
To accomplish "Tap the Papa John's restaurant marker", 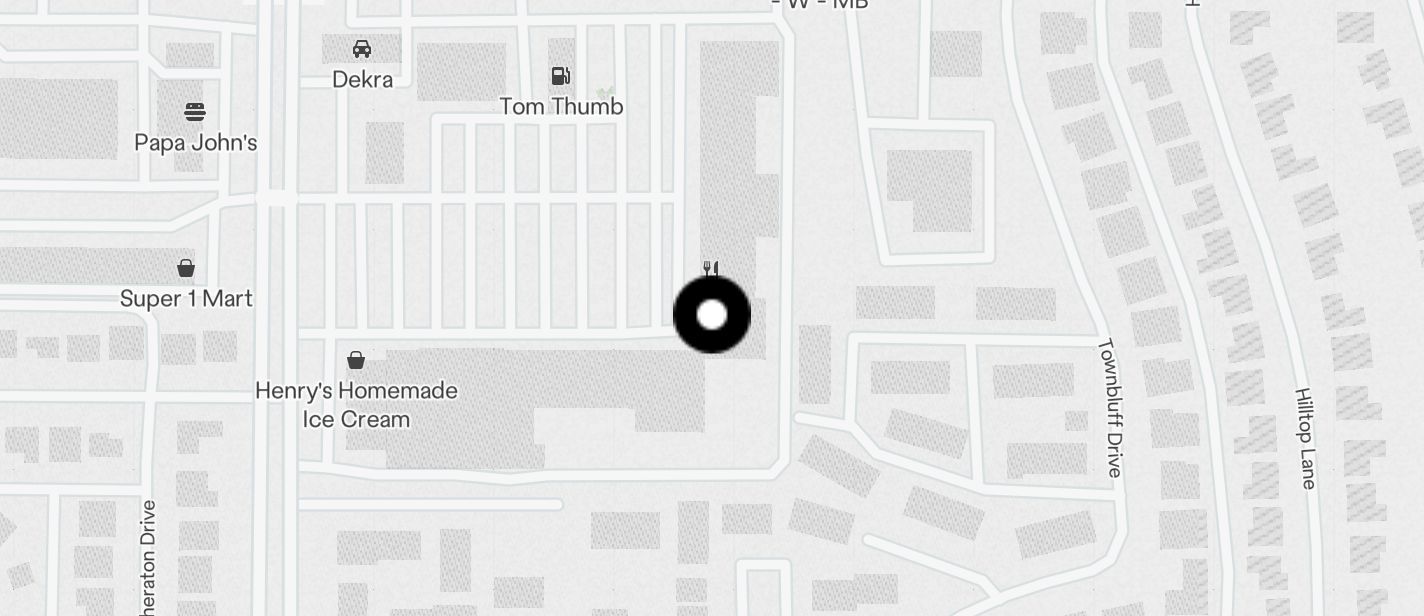I will 195,112.
